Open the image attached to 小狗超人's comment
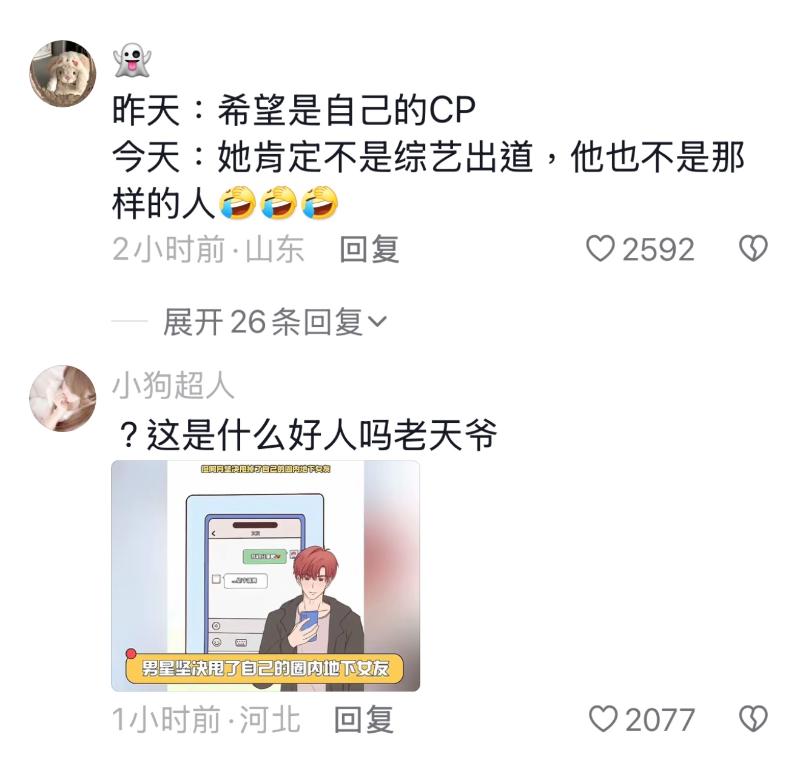Screen dimensions: 800x771 [265, 575]
